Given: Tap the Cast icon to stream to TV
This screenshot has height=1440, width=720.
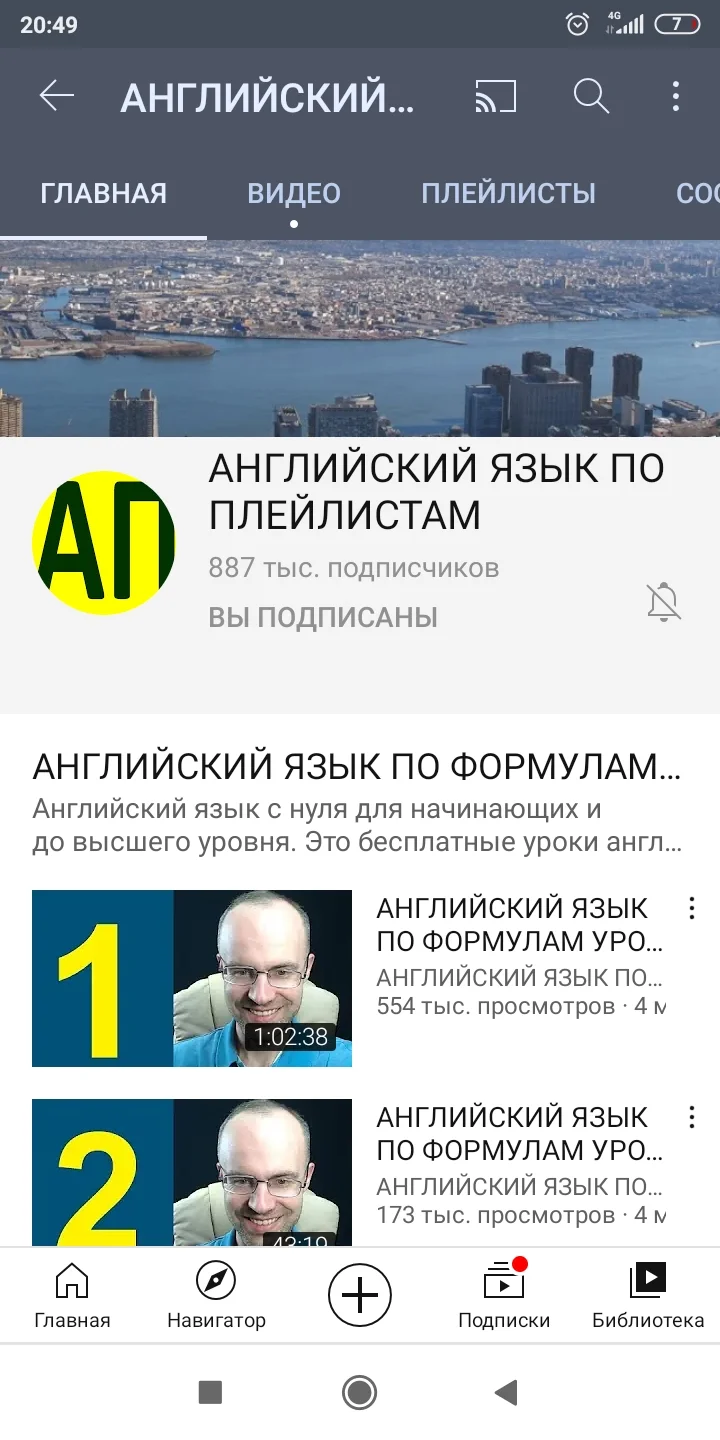Looking at the screenshot, I should pos(496,96).
